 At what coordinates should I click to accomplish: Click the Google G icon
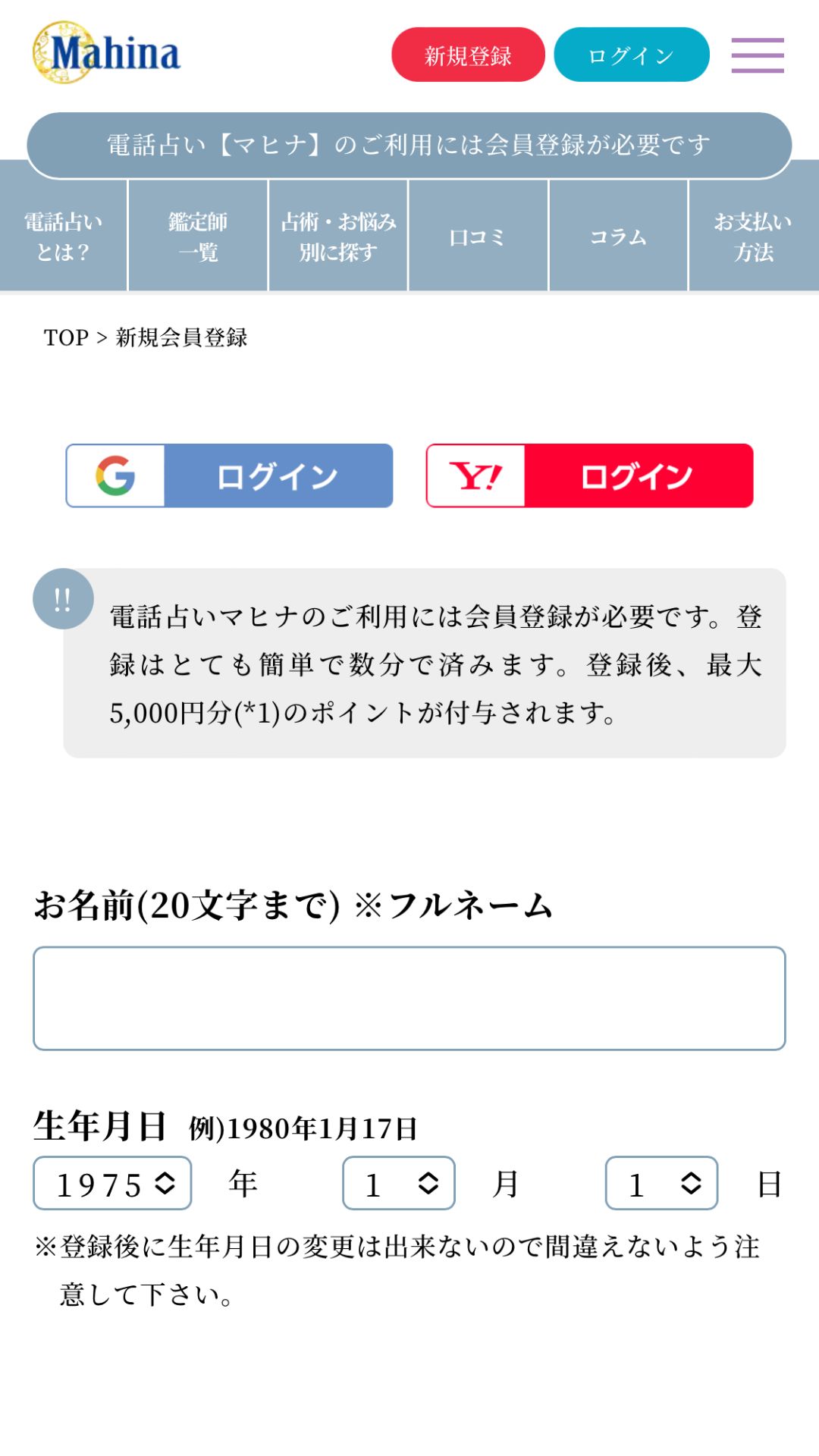[115, 476]
